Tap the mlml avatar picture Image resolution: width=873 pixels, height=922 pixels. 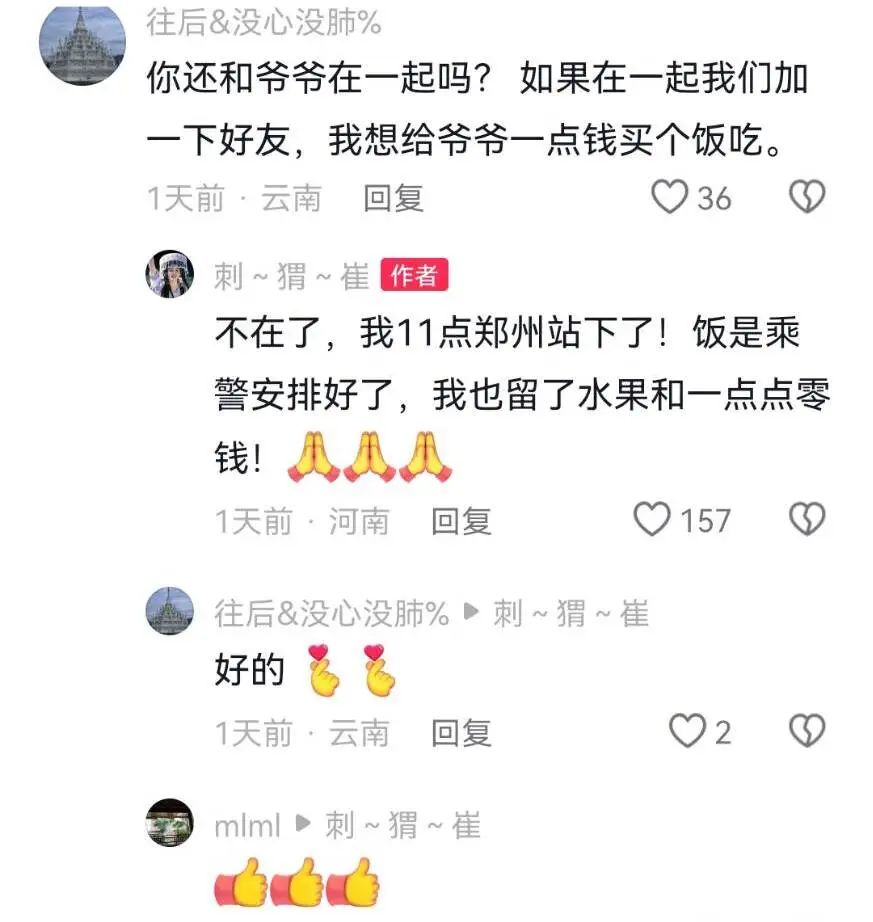pos(170,824)
